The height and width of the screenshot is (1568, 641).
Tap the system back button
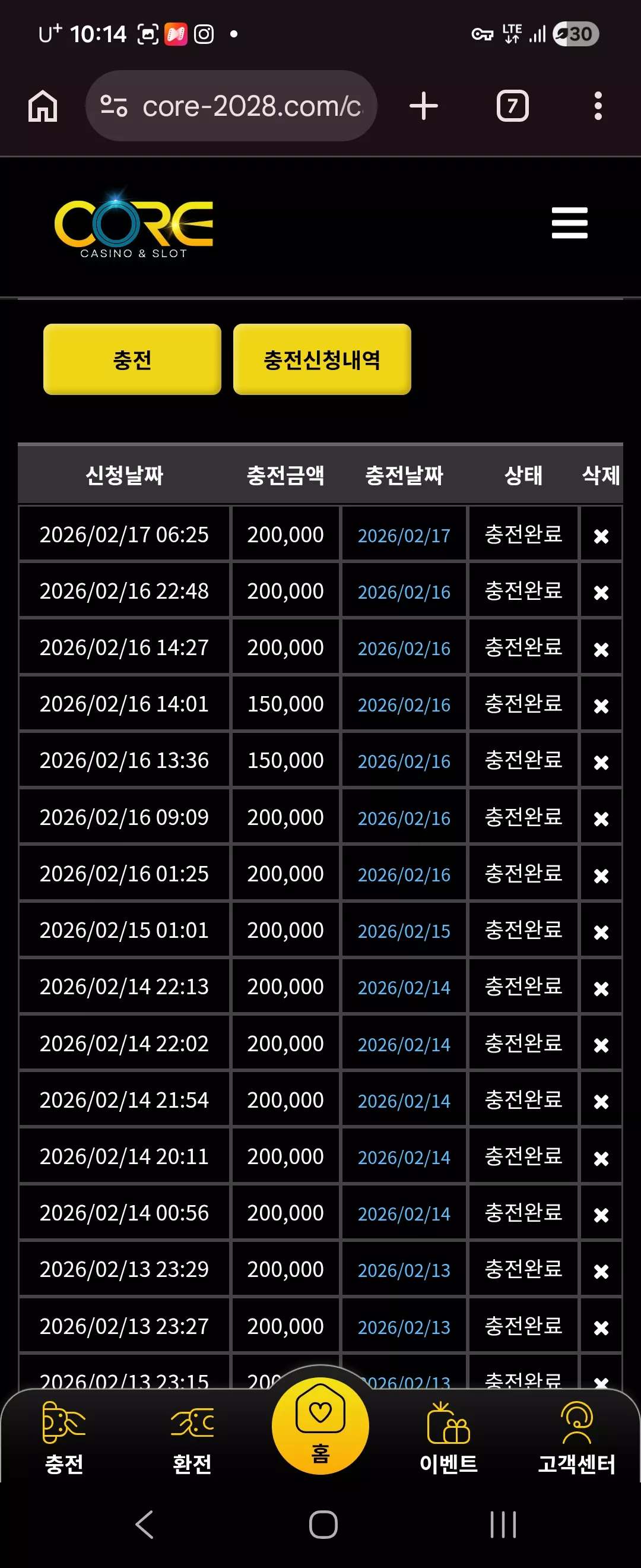point(144,1524)
